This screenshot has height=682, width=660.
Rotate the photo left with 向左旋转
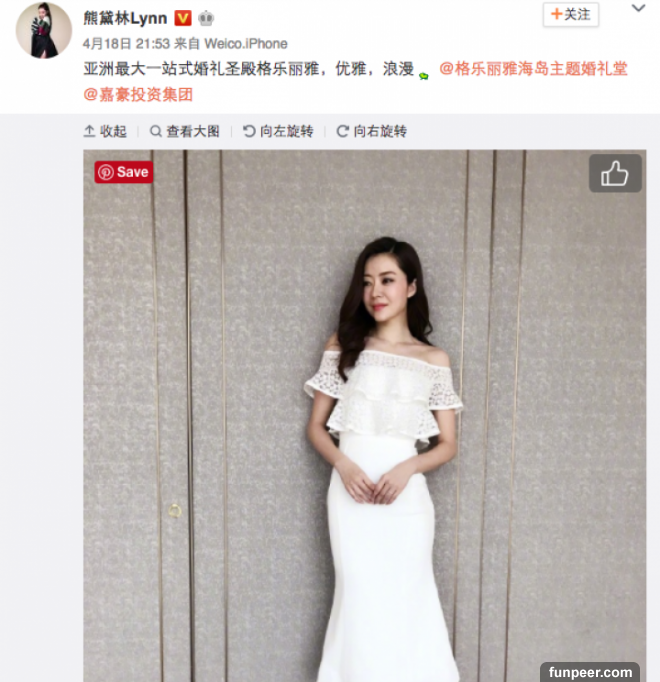coord(278,131)
